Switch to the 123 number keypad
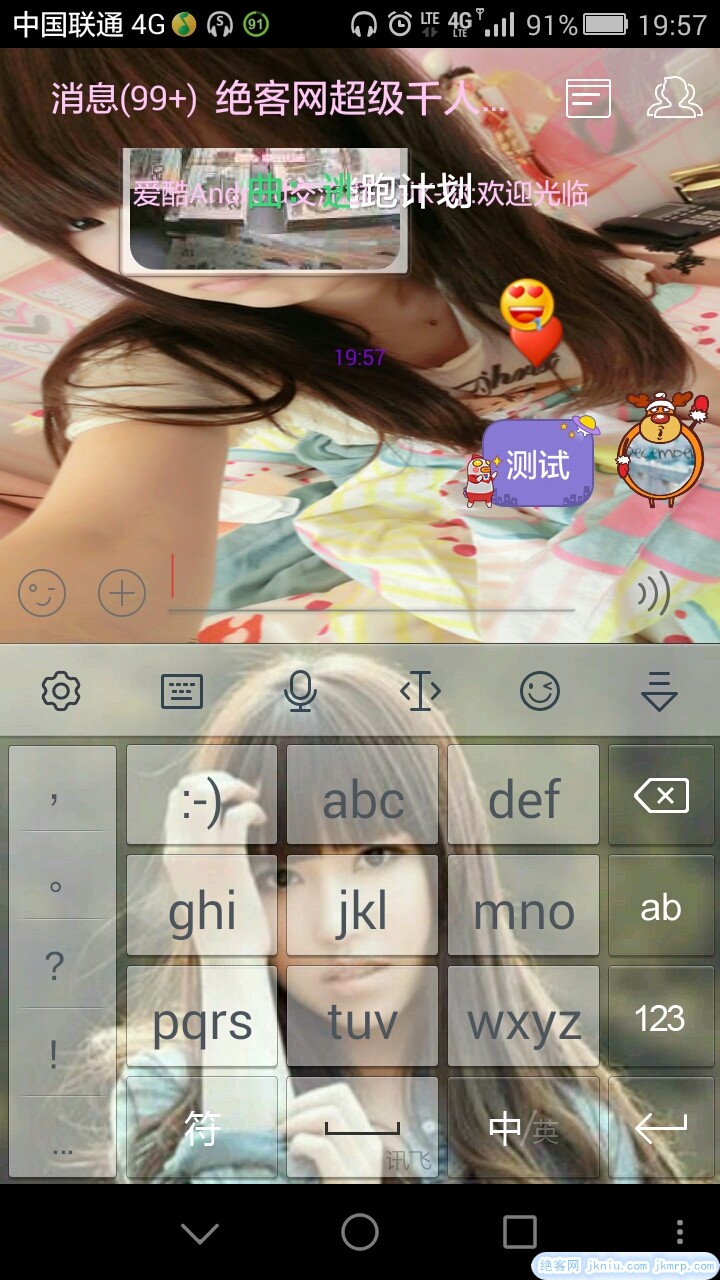720x1280 pixels. click(x=661, y=1018)
